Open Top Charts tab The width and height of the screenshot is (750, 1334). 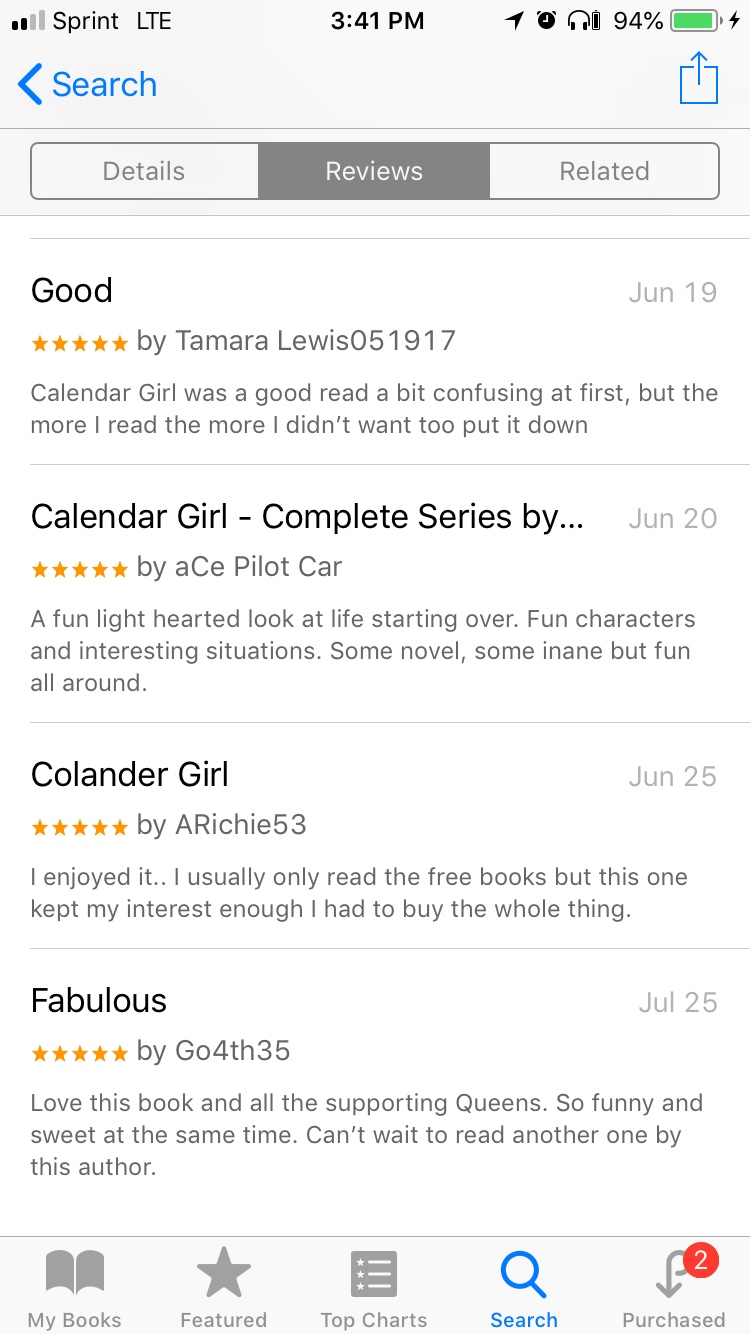[x=374, y=1286]
